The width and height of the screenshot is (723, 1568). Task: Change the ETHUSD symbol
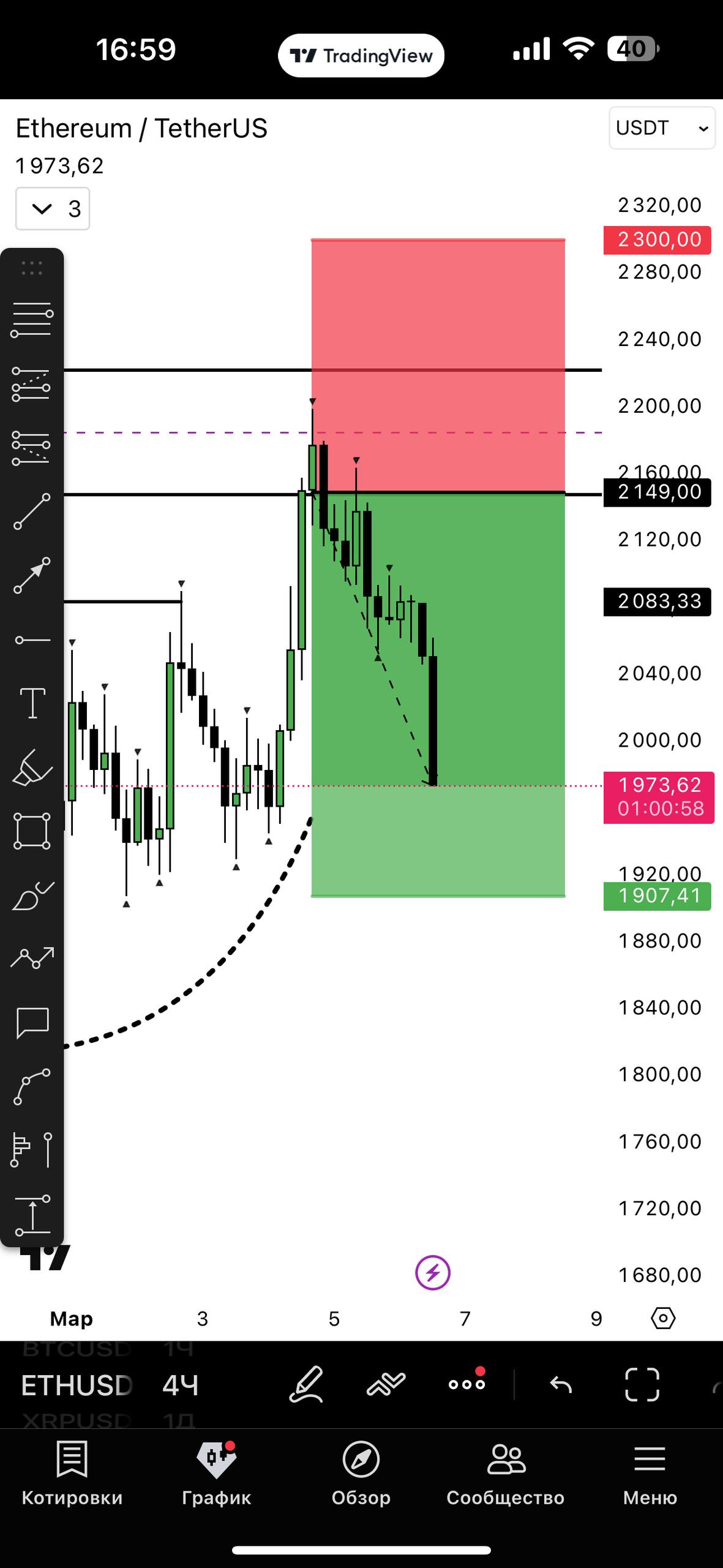tap(77, 1385)
